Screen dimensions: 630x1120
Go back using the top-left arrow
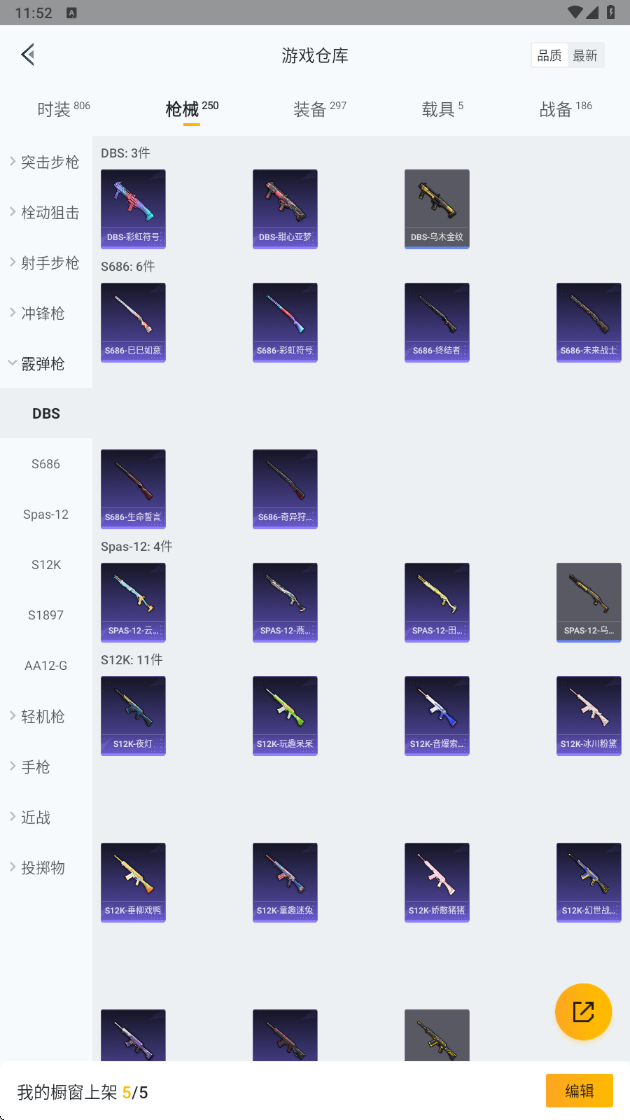tap(28, 55)
